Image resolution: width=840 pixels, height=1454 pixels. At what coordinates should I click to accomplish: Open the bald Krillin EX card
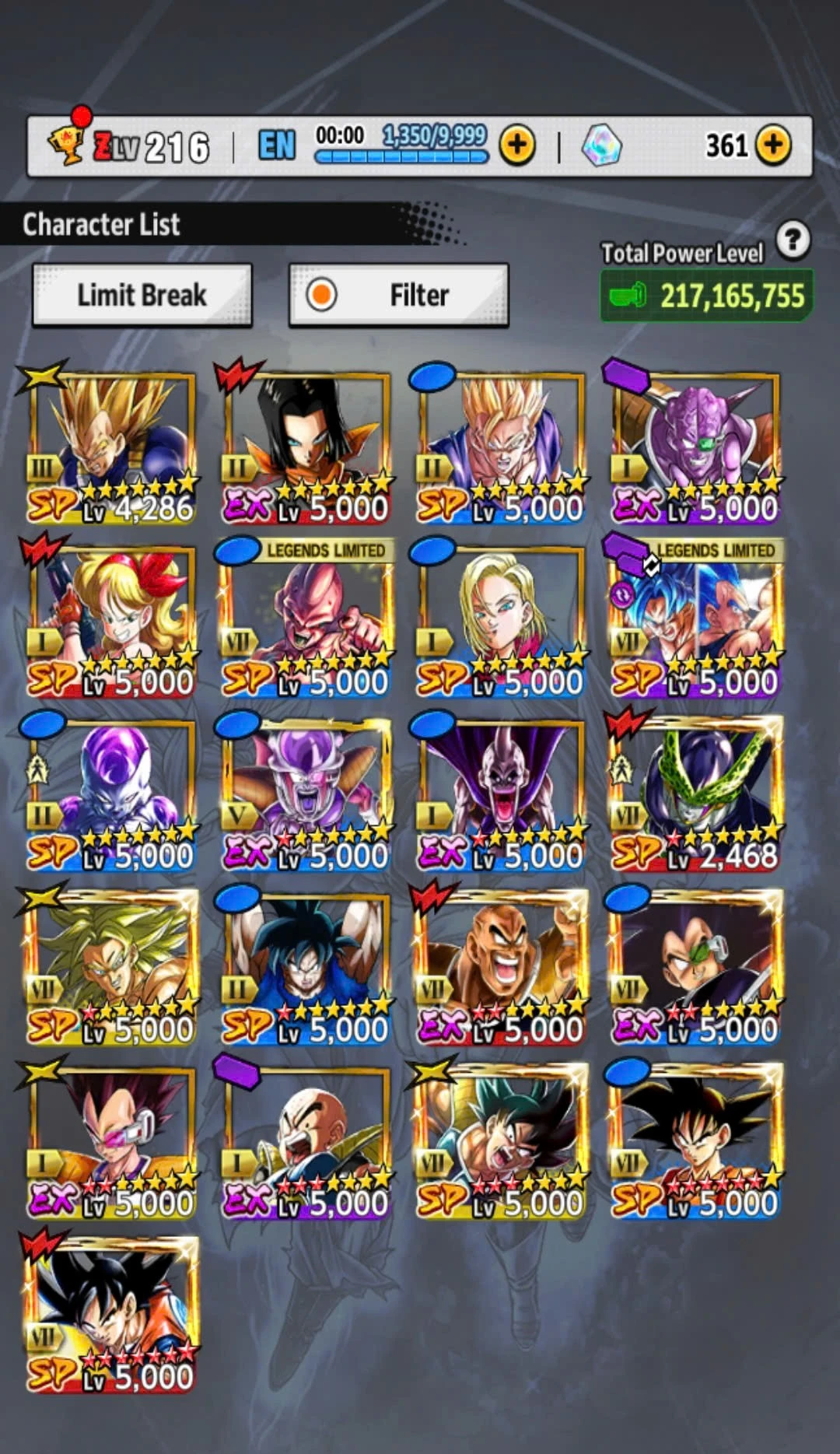click(306, 1141)
